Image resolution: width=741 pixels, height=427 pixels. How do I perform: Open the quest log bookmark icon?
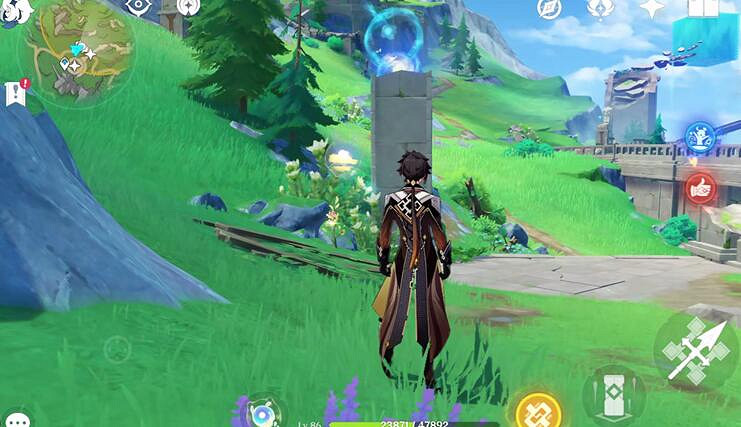click(x=15, y=93)
